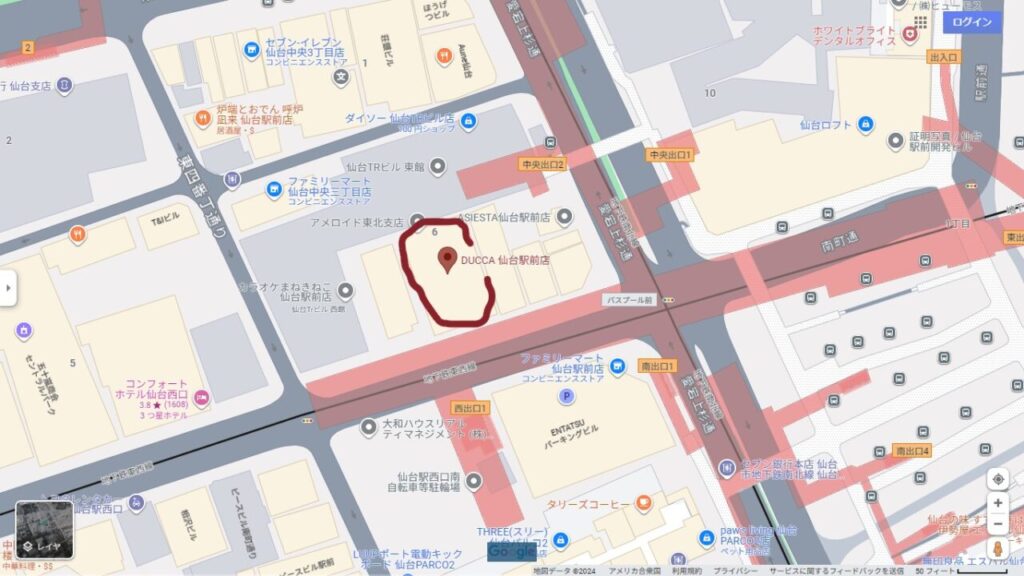The height and width of the screenshot is (576, 1024).
Task: Tap the ログイン sign-in button
Action: point(972,22)
